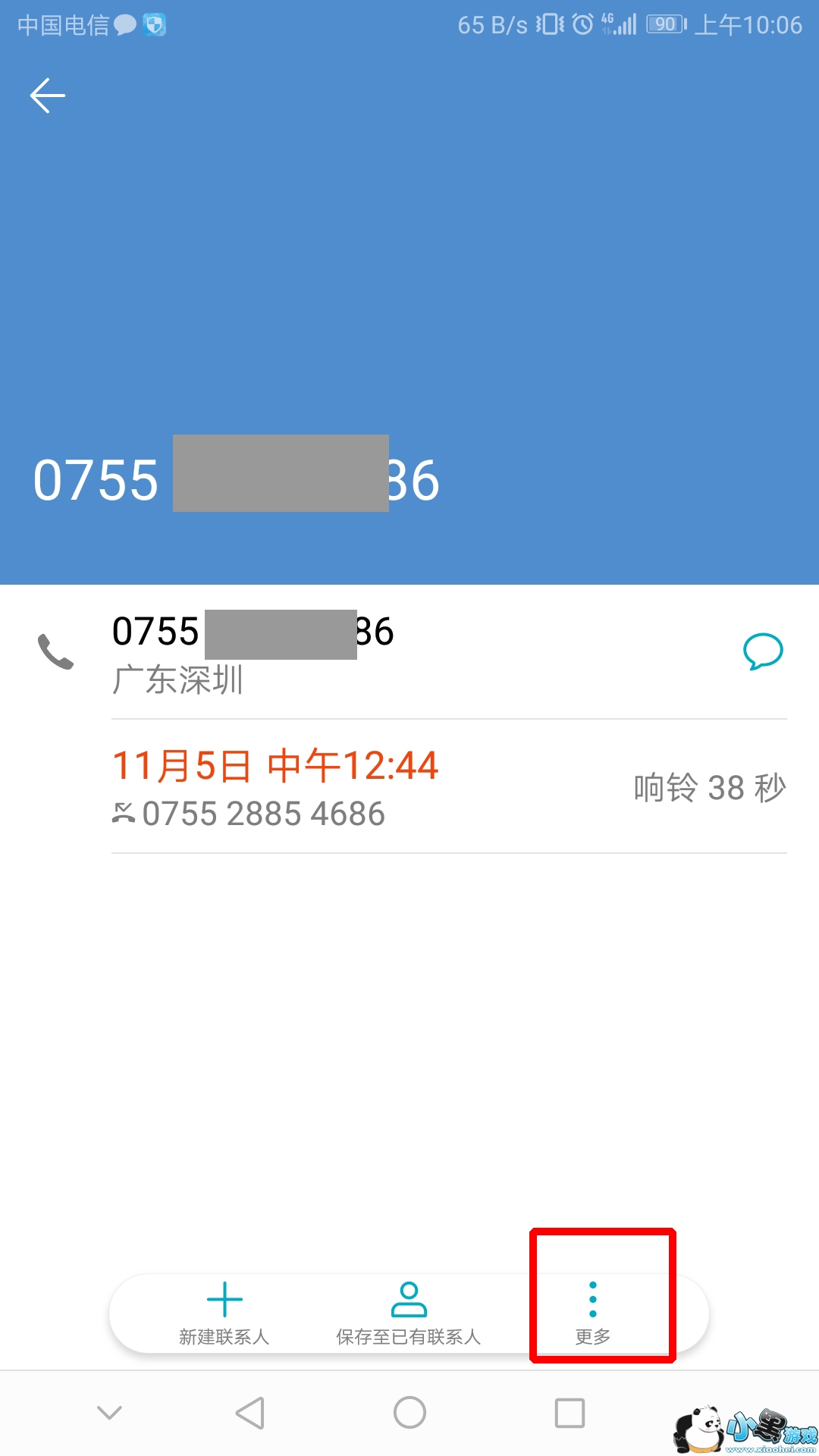
Task: Send a message via the chat bubble icon
Action: point(762,651)
